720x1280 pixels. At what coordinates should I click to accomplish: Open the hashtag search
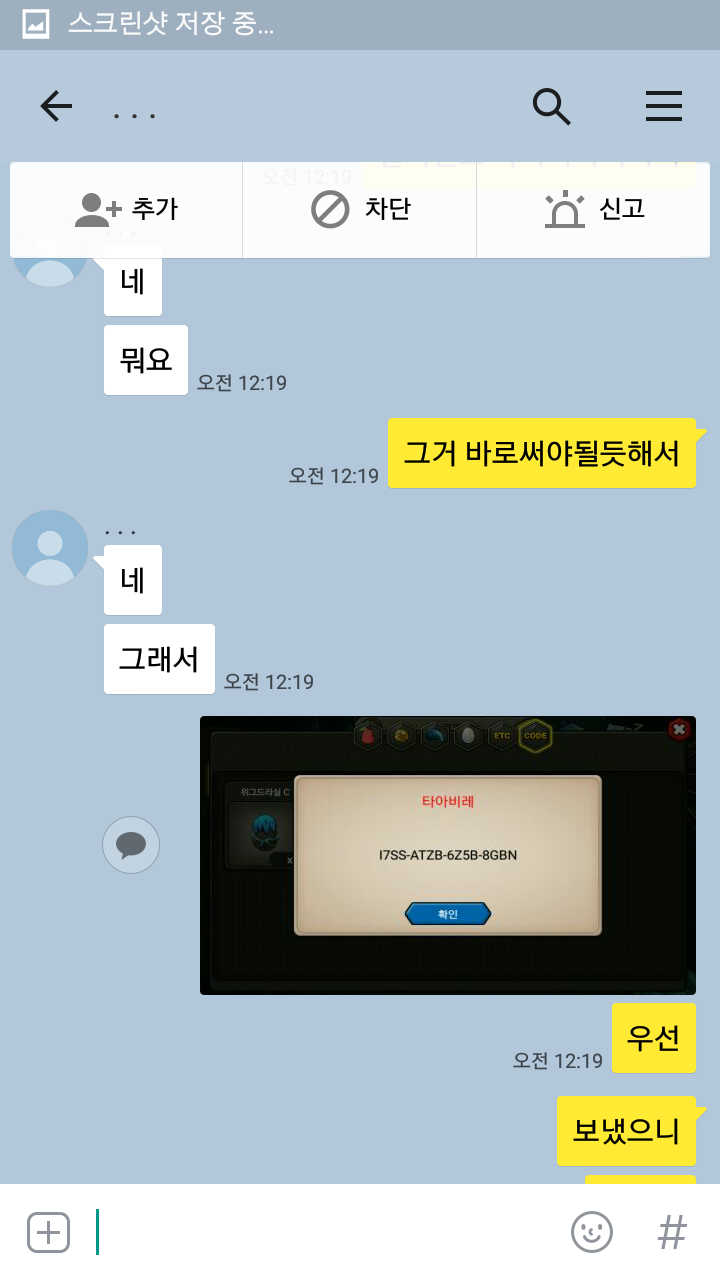pos(672,1232)
